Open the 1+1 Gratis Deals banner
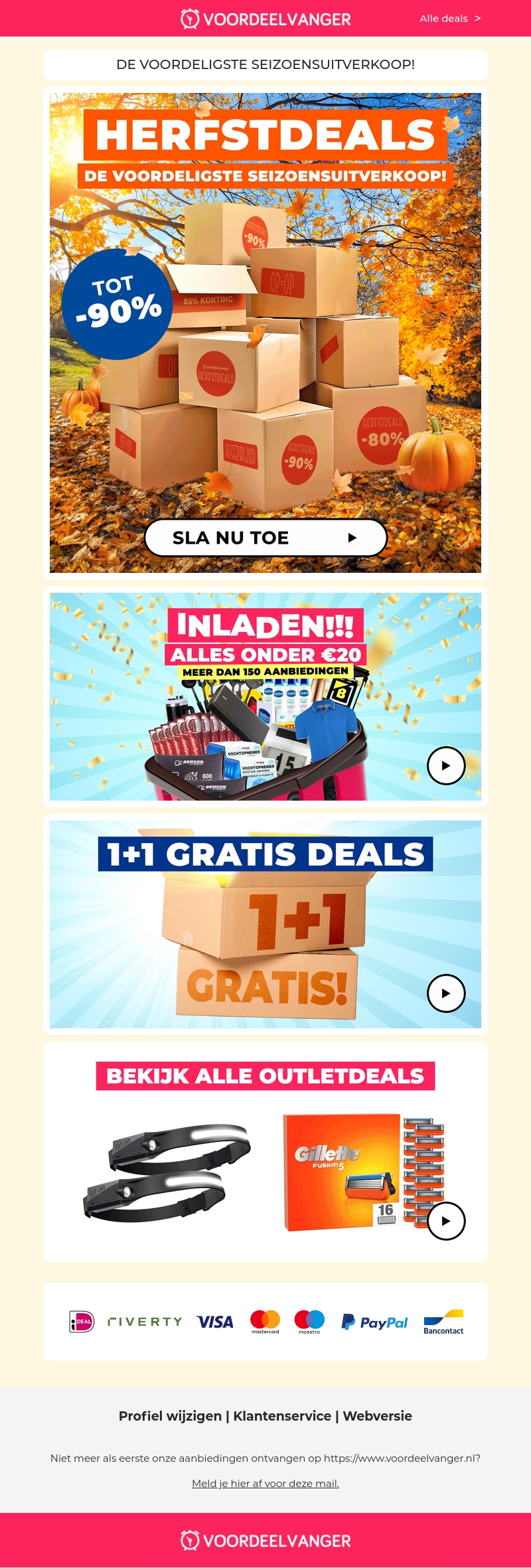The image size is (531, 1568). click(x=265, y=924)
